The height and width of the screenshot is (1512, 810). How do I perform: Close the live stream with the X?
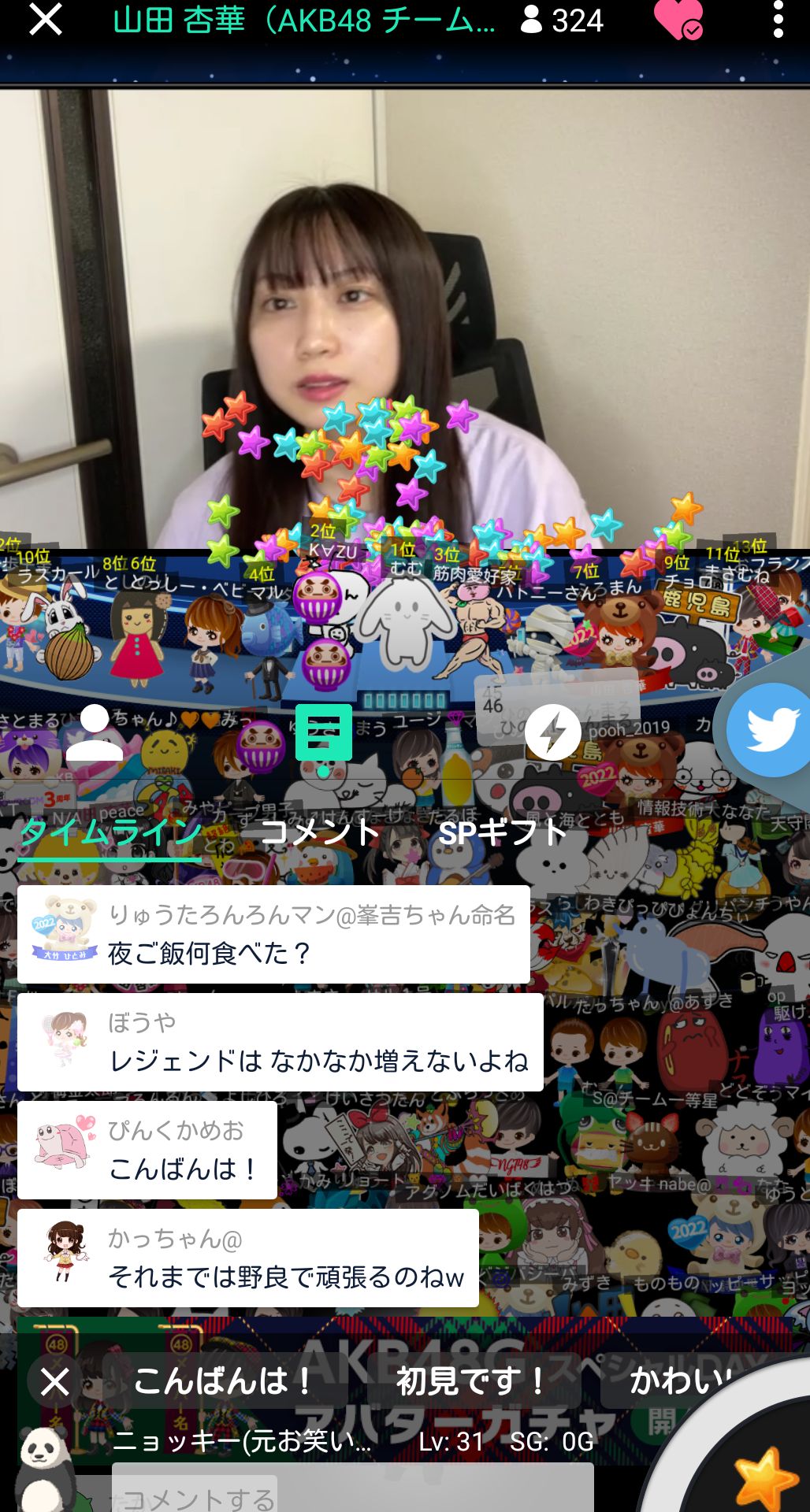point(45,19)
